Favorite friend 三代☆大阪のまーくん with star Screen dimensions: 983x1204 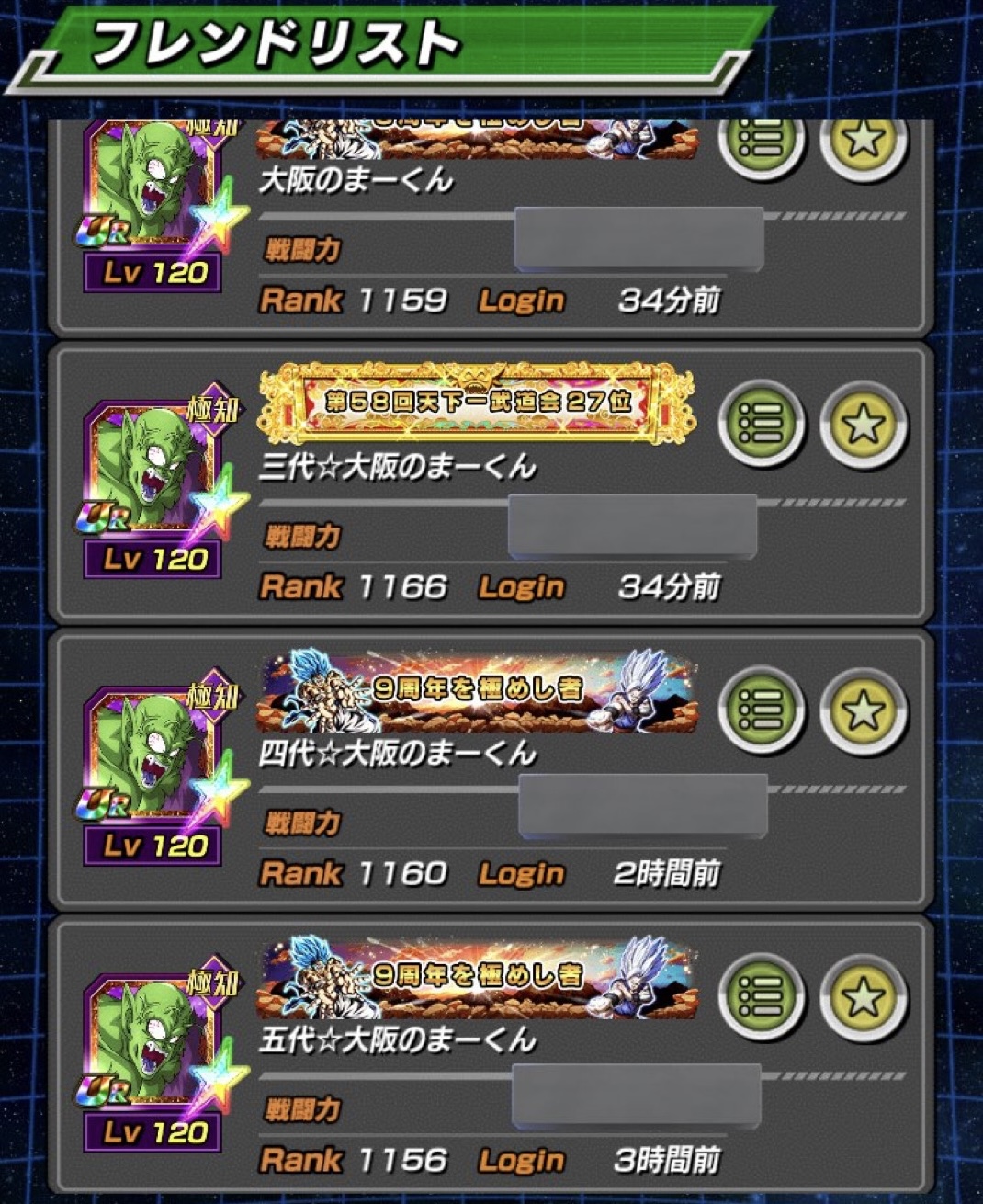(x=864, y=426)
